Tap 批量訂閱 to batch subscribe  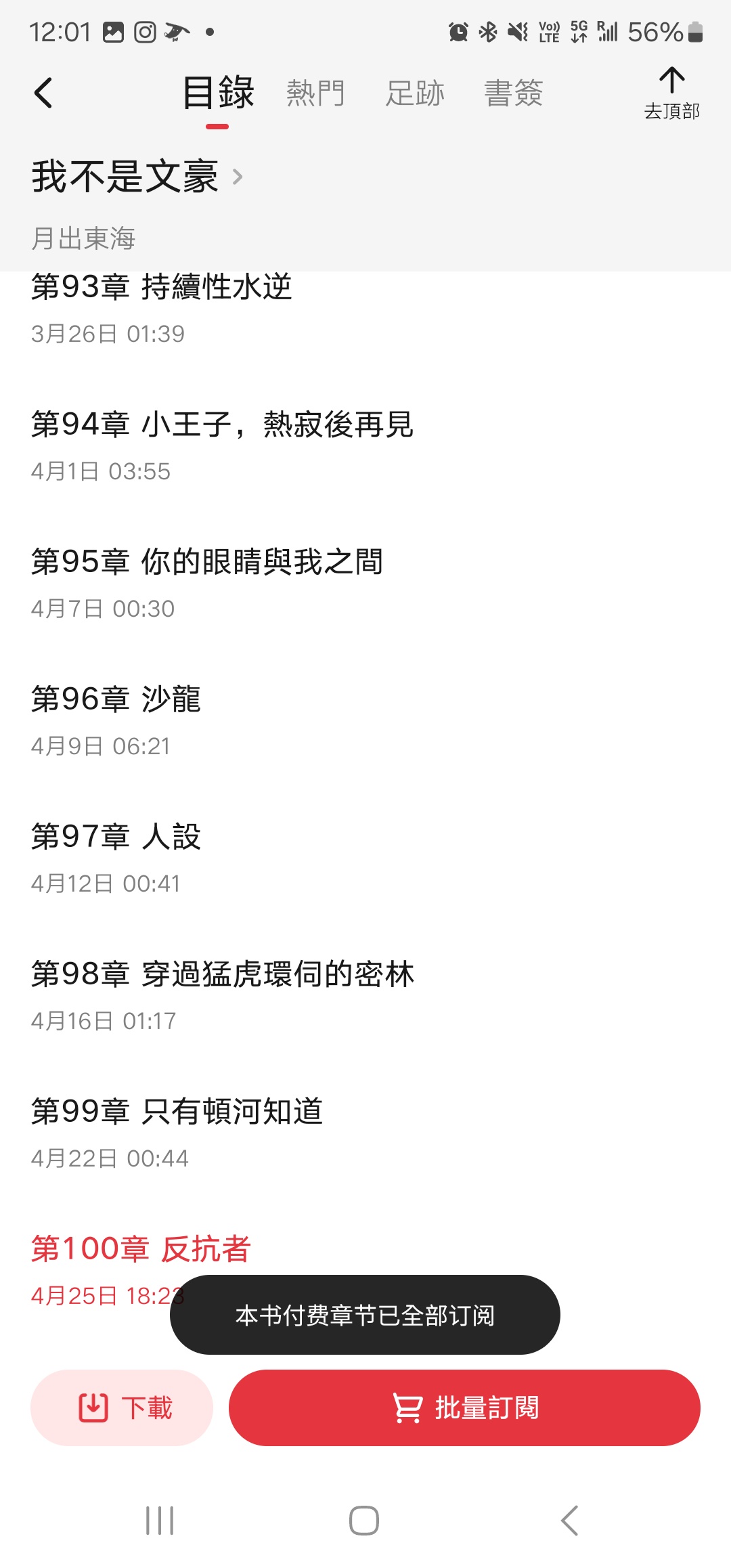(x=464, y=1408)
